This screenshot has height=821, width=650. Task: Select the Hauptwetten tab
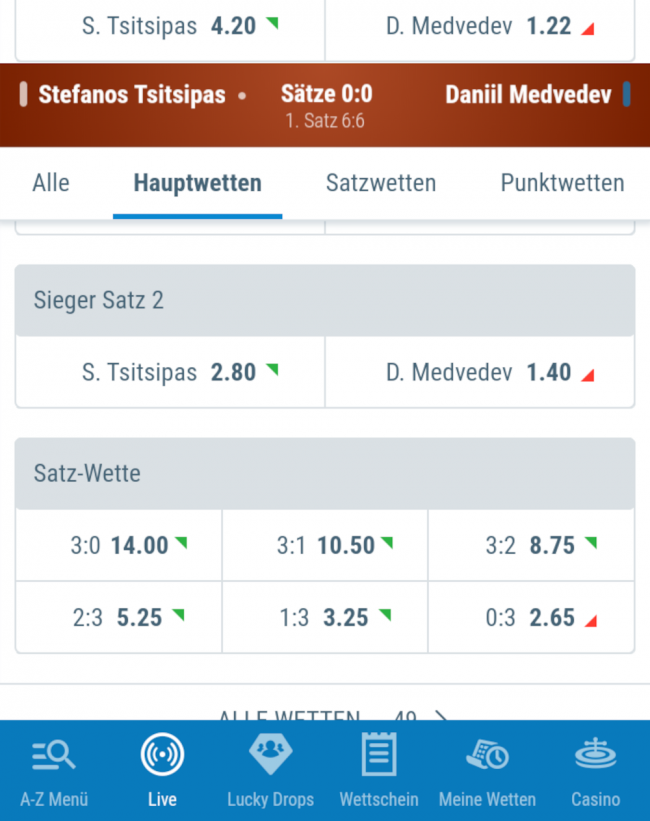[x=197, y=183]
